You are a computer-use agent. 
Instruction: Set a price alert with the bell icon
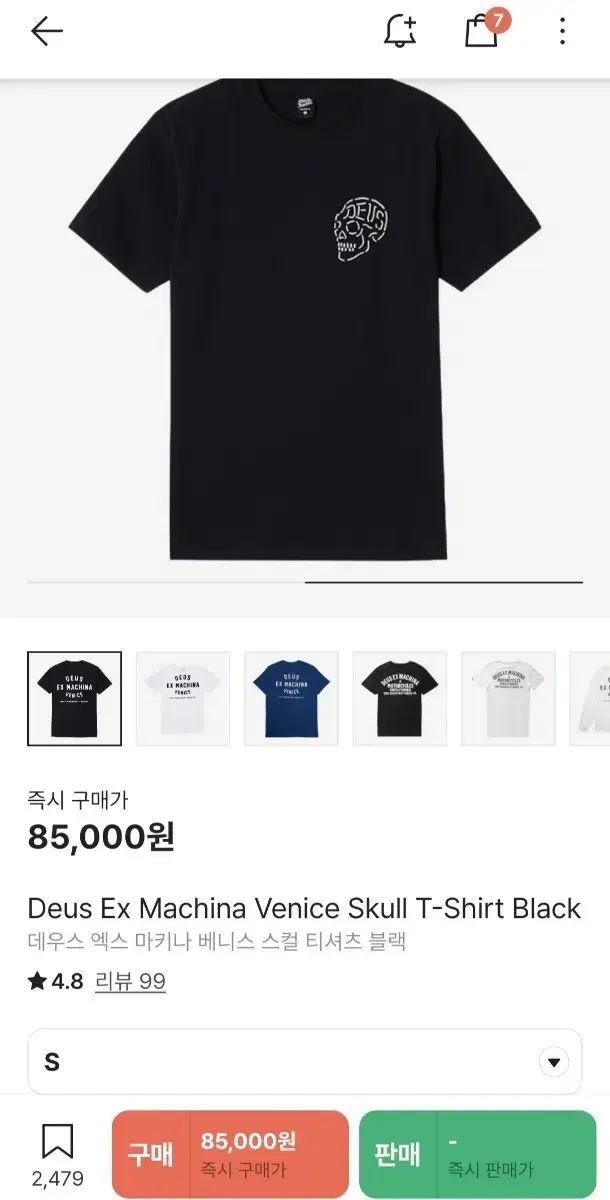[401, 31]
